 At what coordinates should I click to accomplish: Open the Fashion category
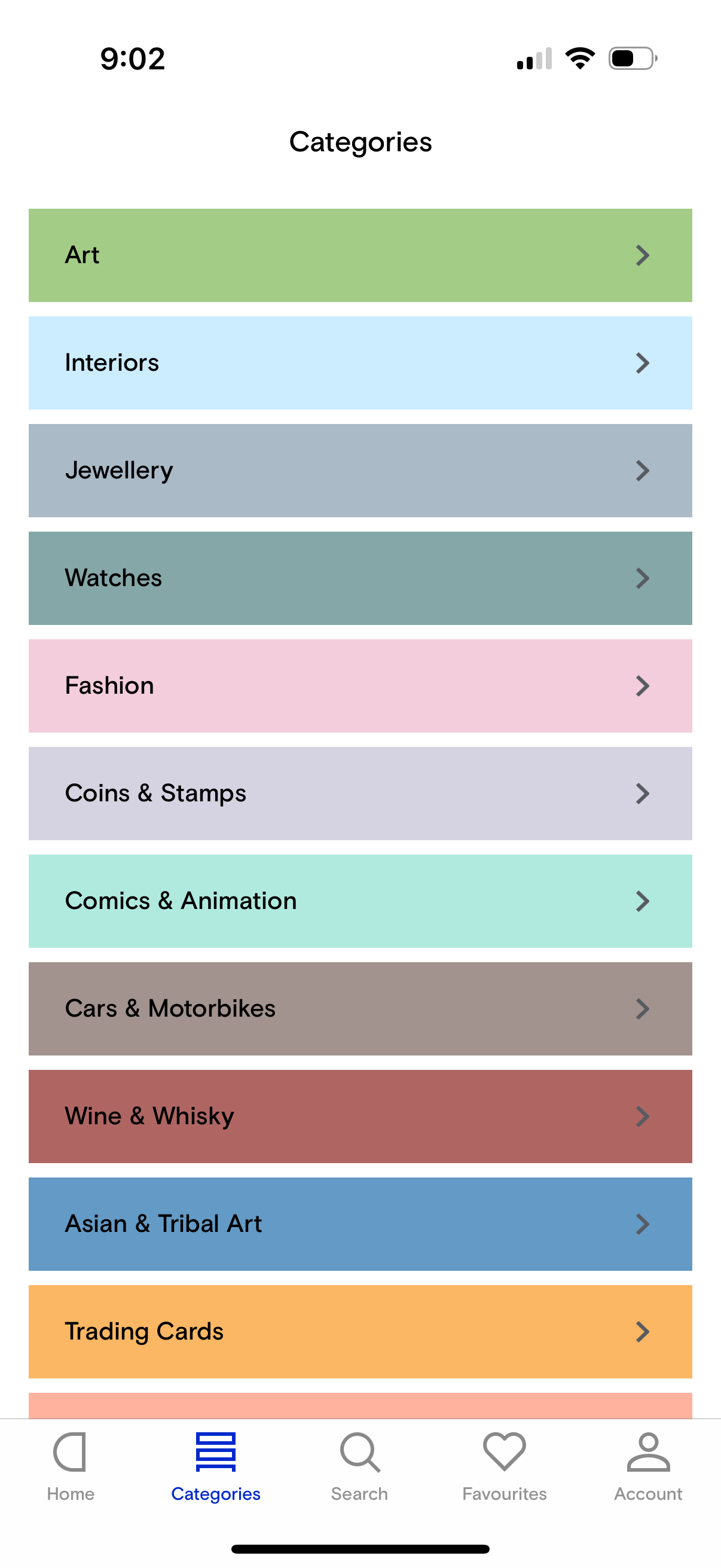359,685
